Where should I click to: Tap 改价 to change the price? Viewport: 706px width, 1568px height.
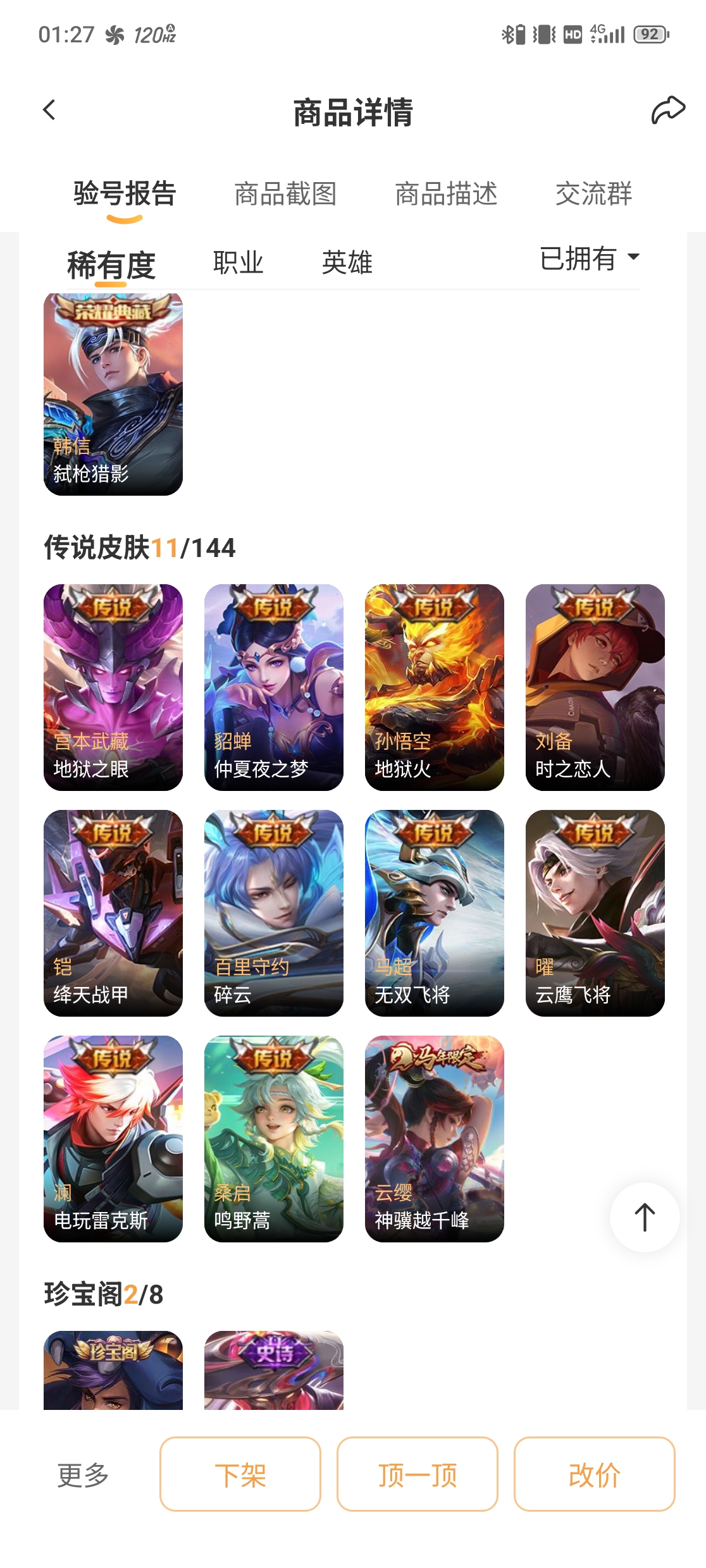(595, 1474)
